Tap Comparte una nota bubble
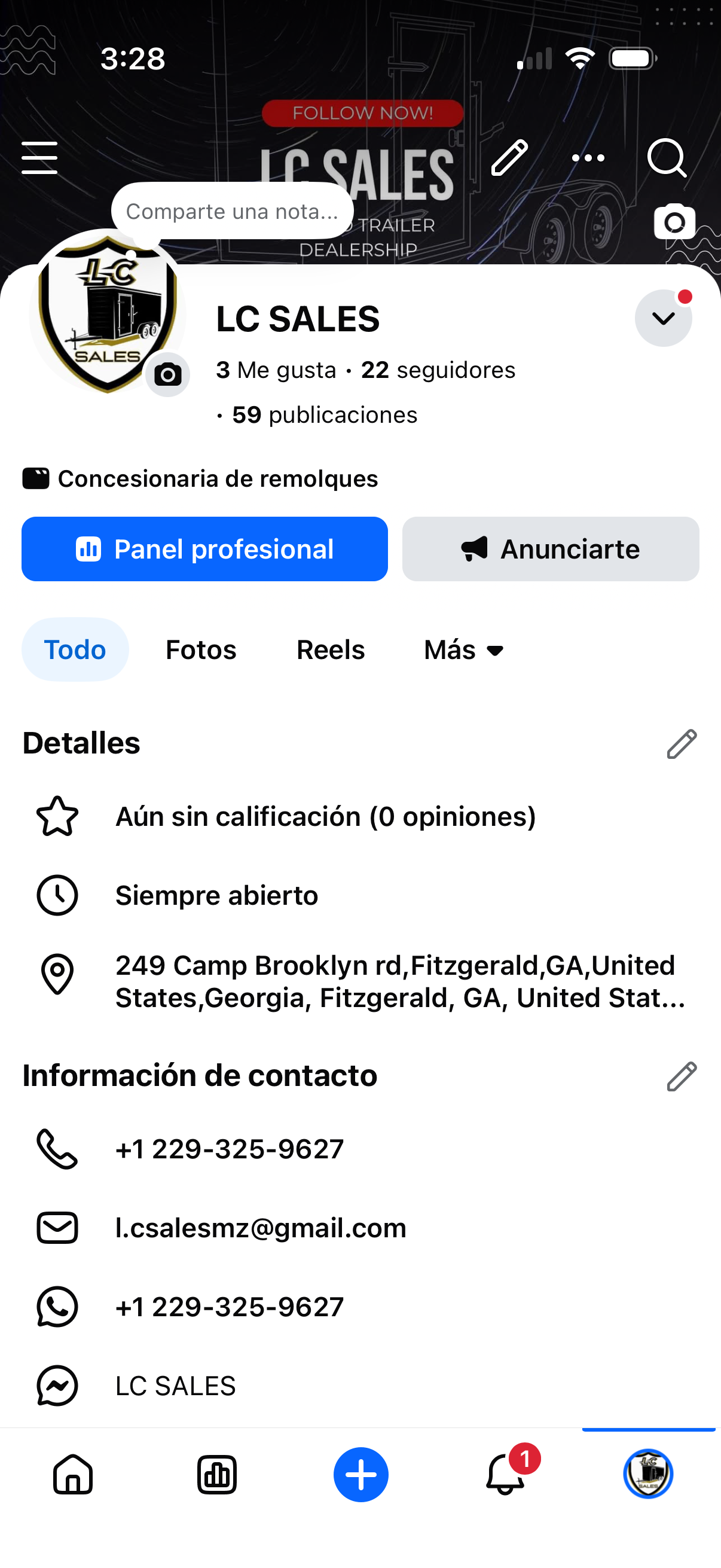The height and width of the screenshot is (1568, 721). (232, 211)
